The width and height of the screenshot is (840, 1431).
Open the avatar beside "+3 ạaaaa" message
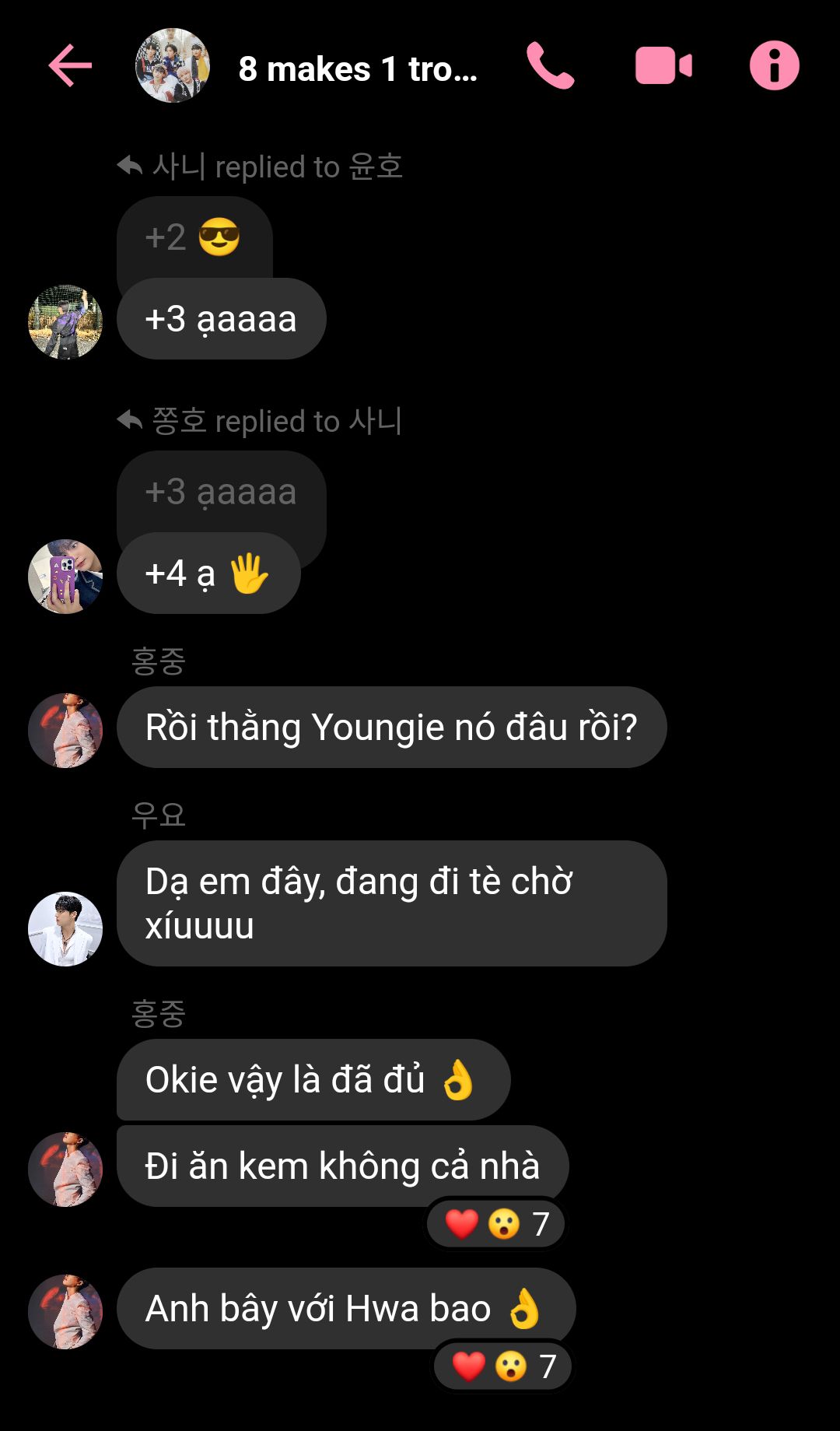tap(65, 321)
